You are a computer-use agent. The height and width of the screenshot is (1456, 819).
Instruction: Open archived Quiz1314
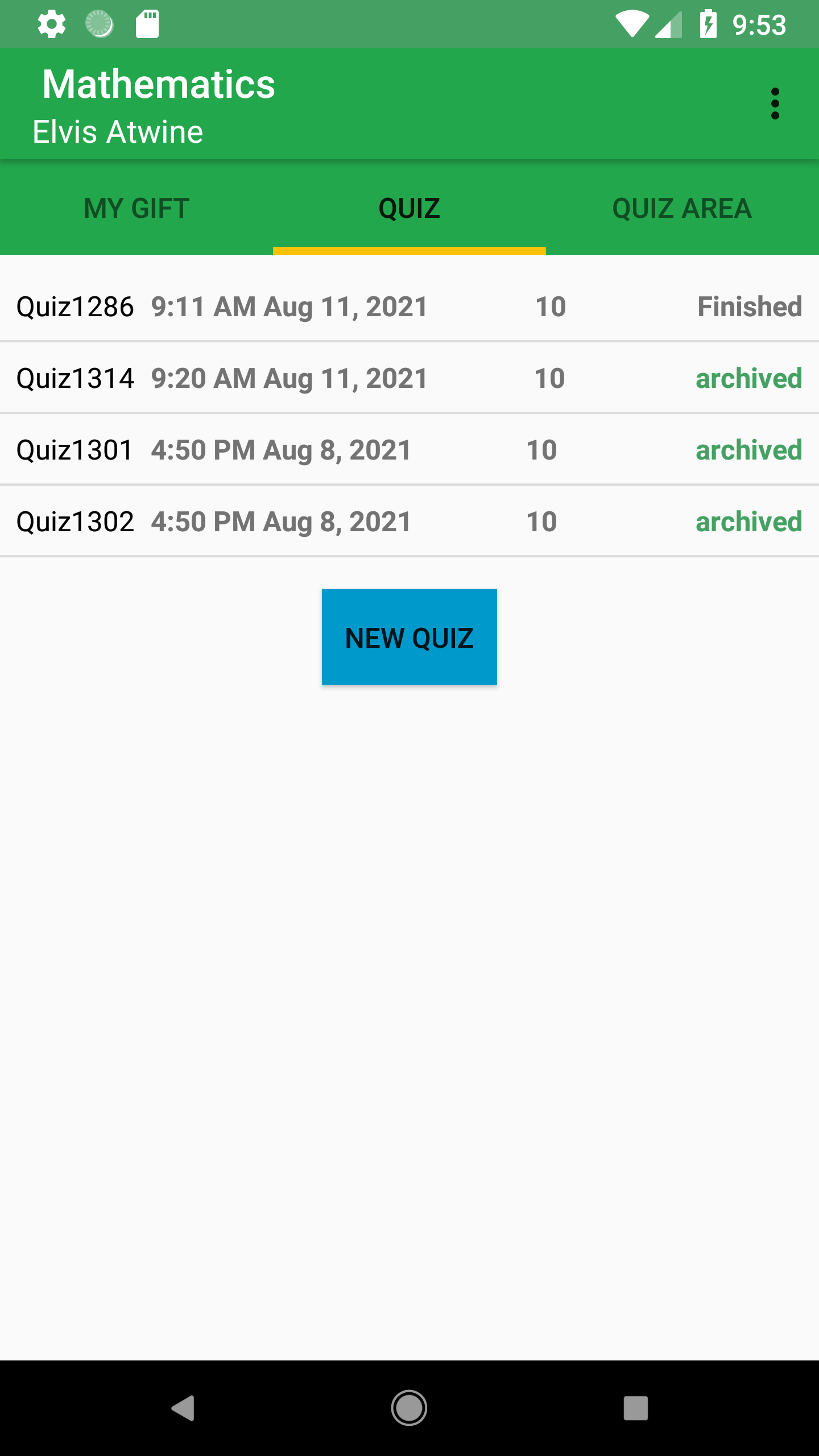tap(409, 378)
